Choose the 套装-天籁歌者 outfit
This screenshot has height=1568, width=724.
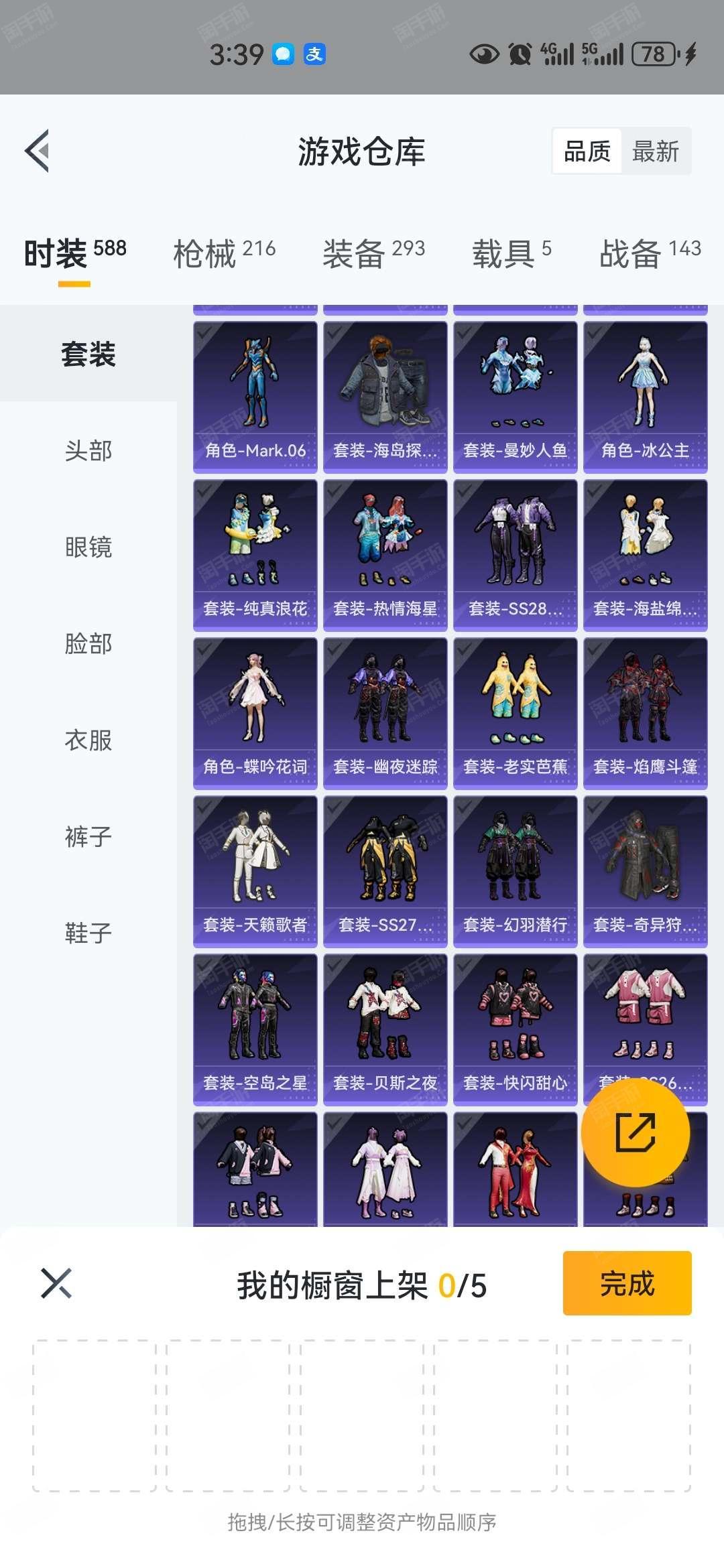(x=255, y=872)
